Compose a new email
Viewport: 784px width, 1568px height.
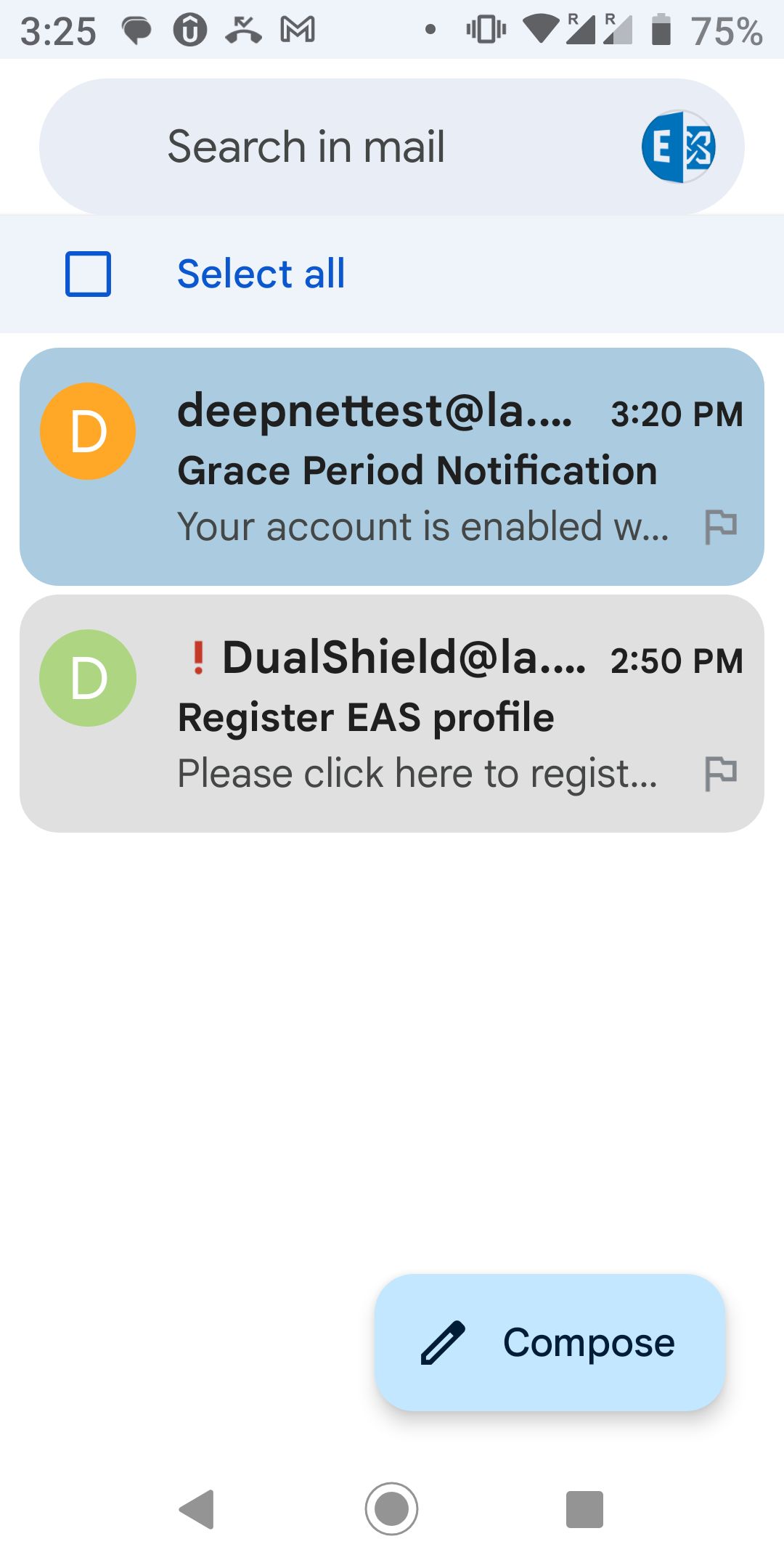(x=550, y=1342)
